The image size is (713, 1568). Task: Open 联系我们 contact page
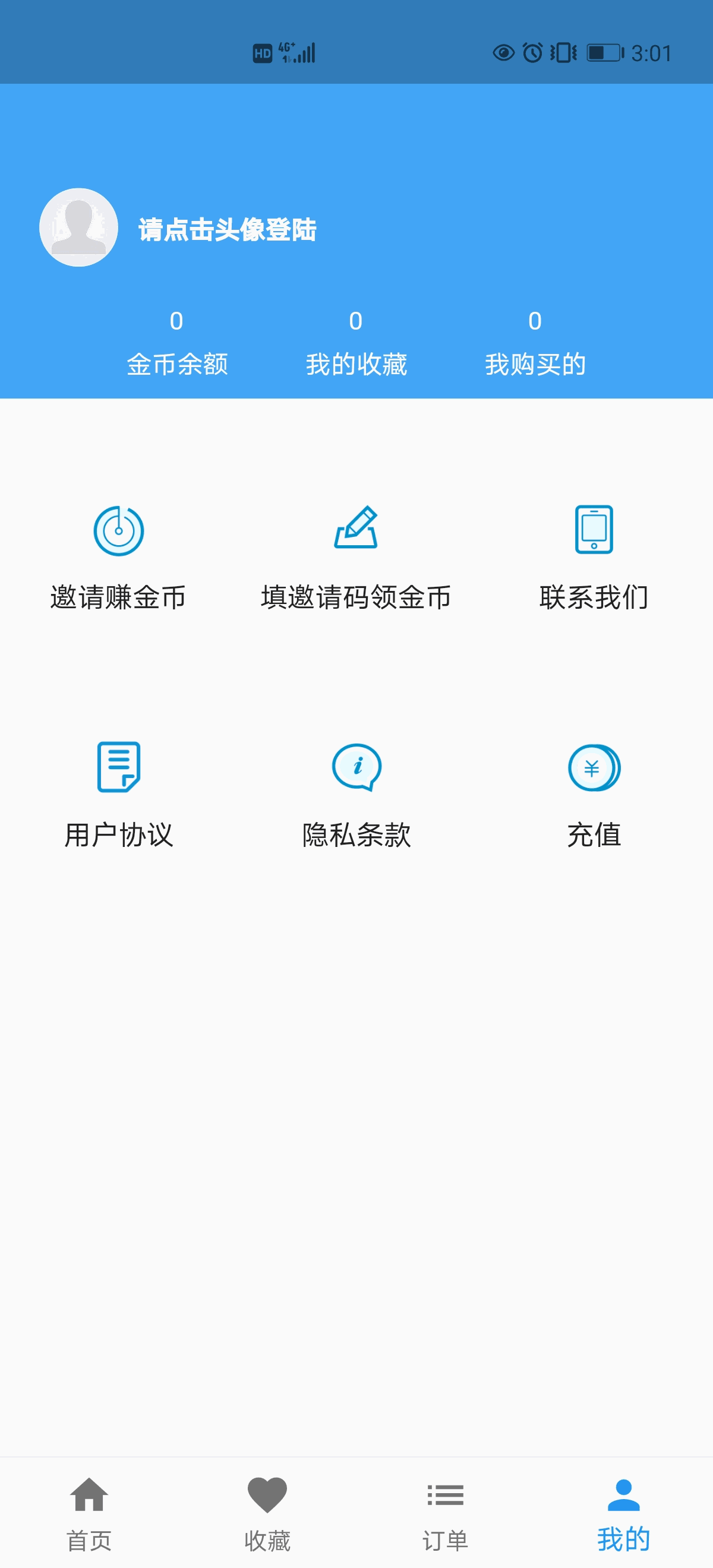[x=594, y=557]
